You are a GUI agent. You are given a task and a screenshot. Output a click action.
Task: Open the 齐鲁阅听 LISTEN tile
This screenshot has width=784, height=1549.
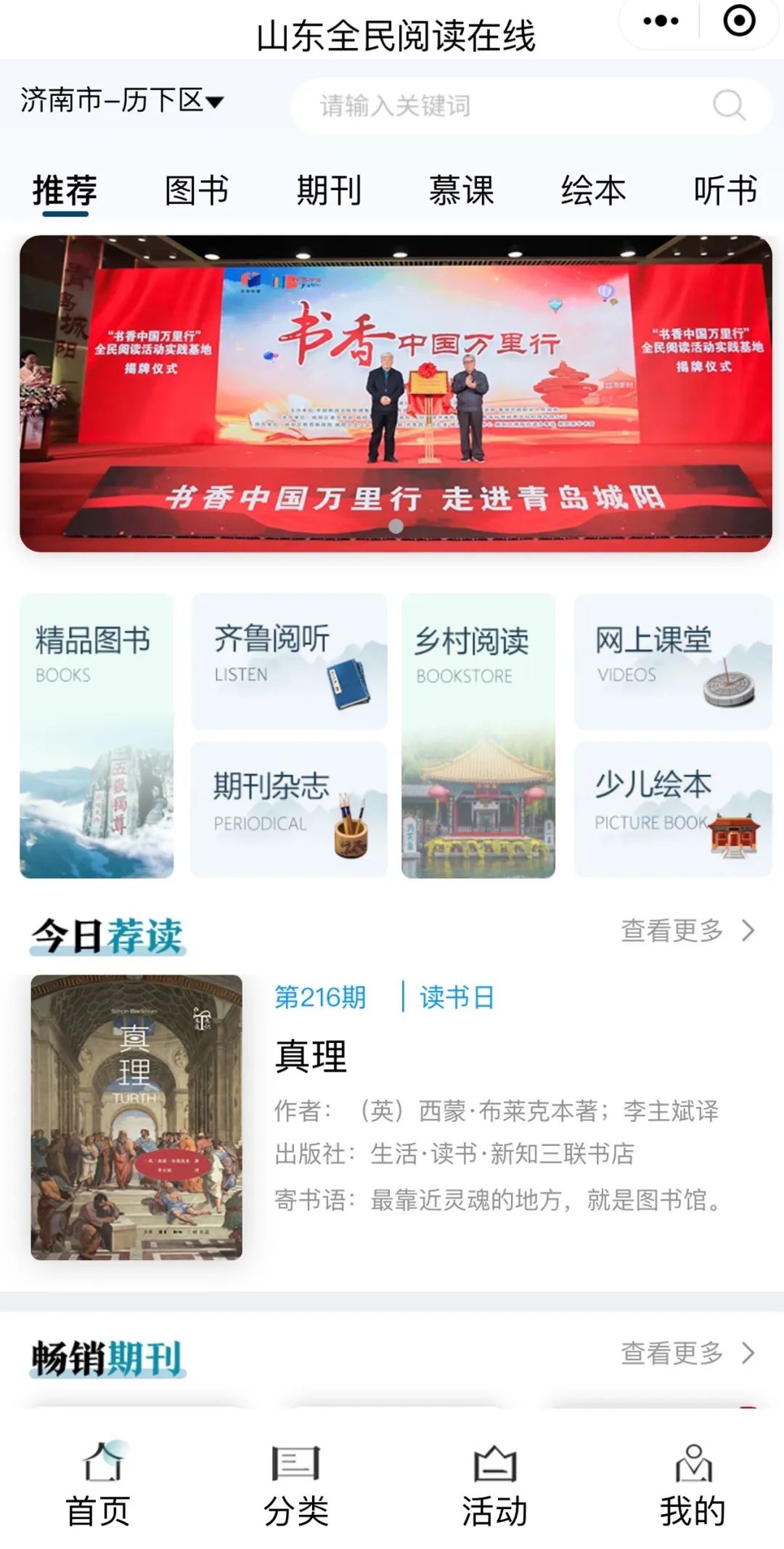289,661
